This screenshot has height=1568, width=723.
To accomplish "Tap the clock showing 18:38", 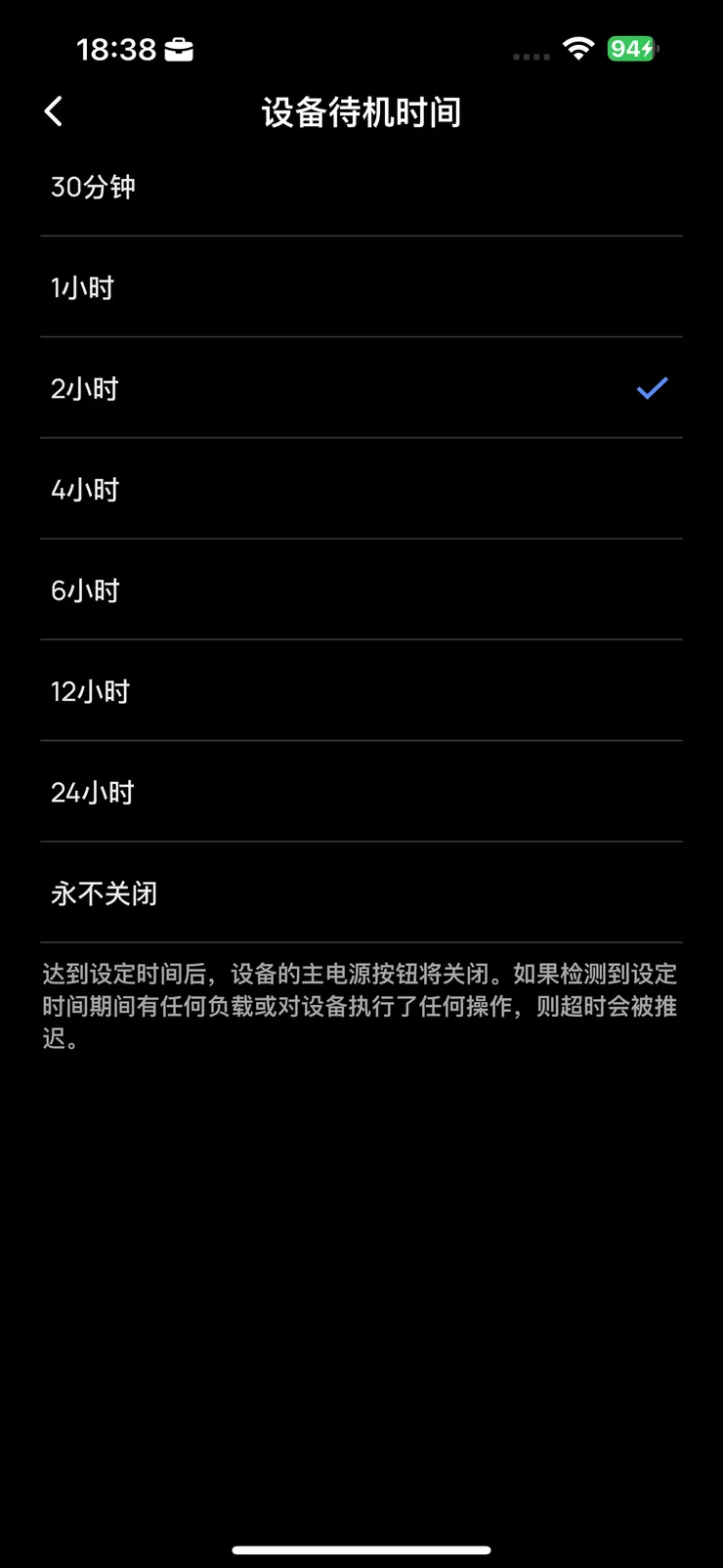I will click(x=118, y=49).
